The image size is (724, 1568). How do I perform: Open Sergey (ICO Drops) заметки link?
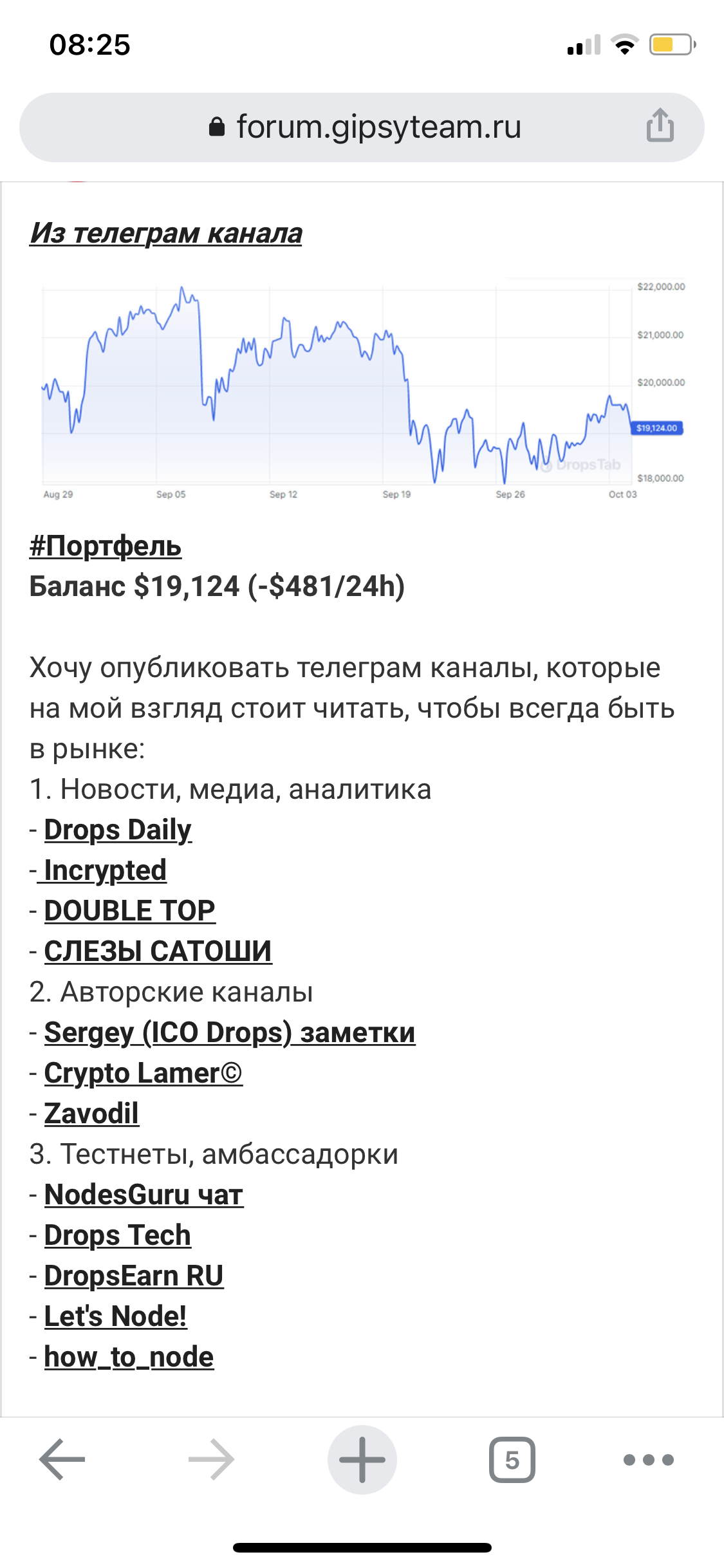point(230,1032)
